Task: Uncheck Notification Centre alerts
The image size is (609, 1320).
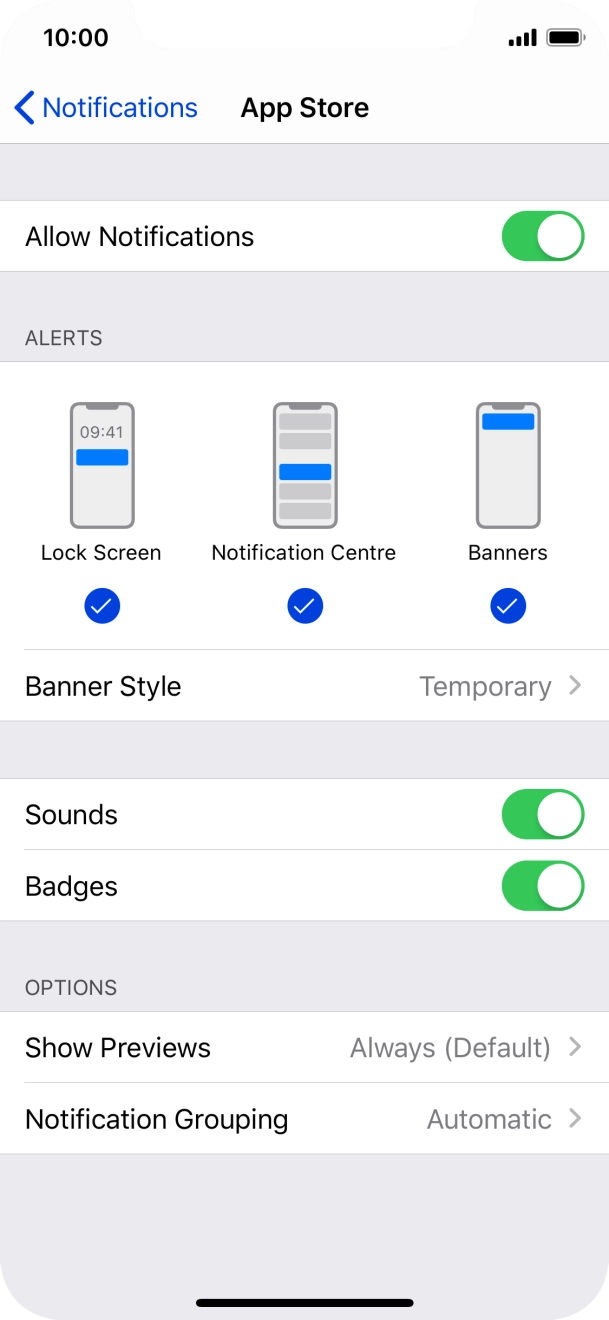Action: click(x=305, y=606)
